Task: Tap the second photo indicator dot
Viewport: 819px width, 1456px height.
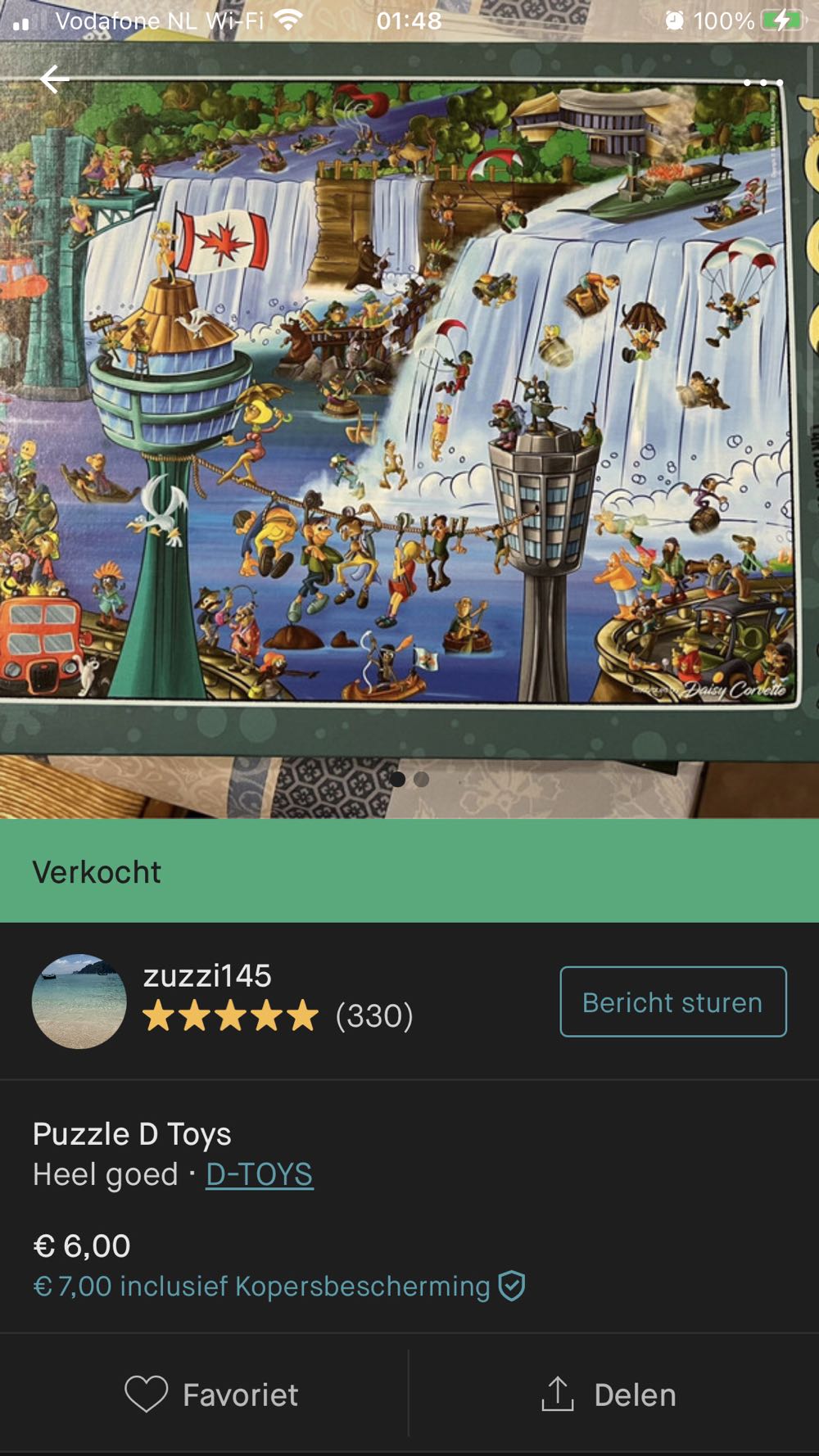Action: (421, 780)
